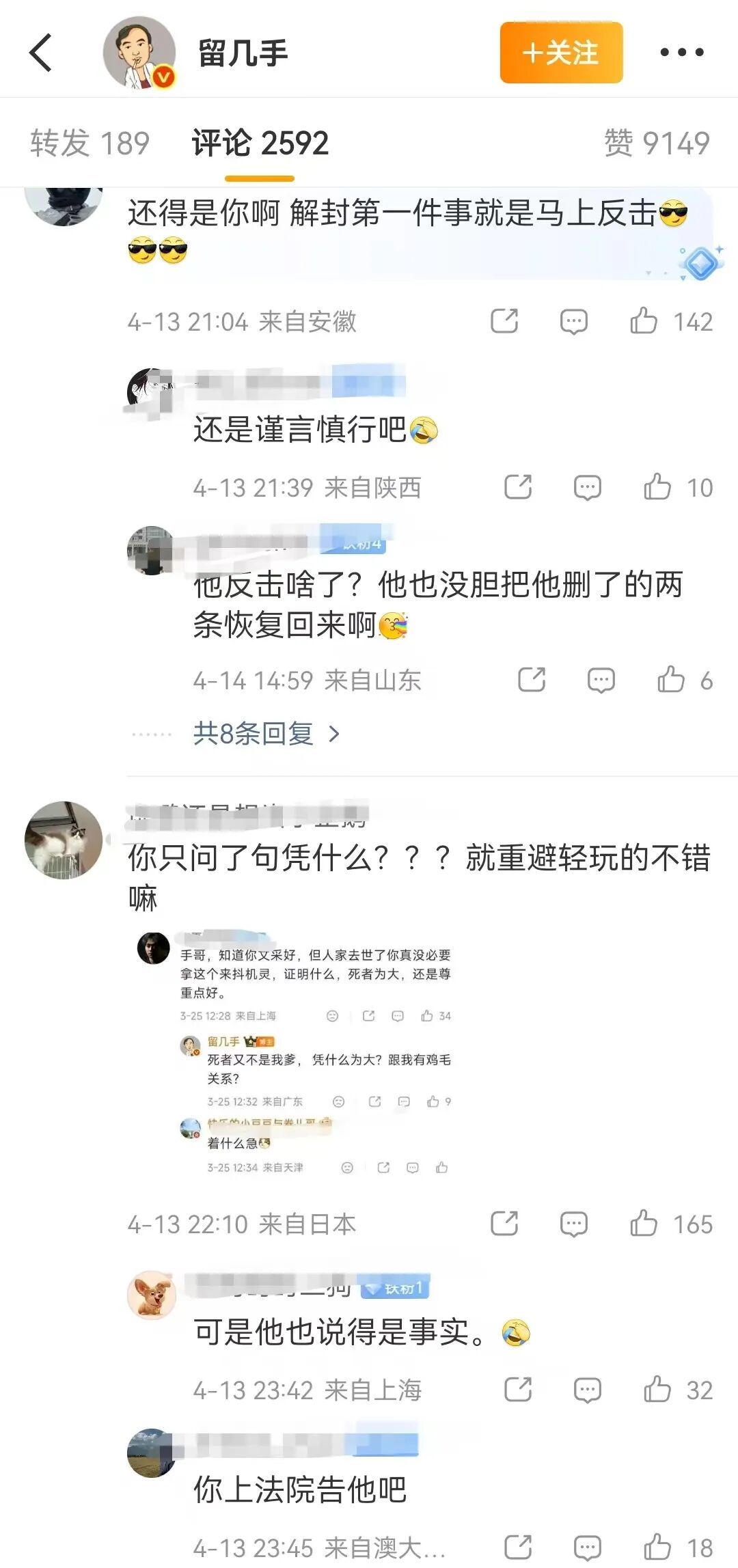Follow 留几手 with the +关注 button
Image resolution: width=738 pixels, height=1568 pixels.
(x=561, y=53)
